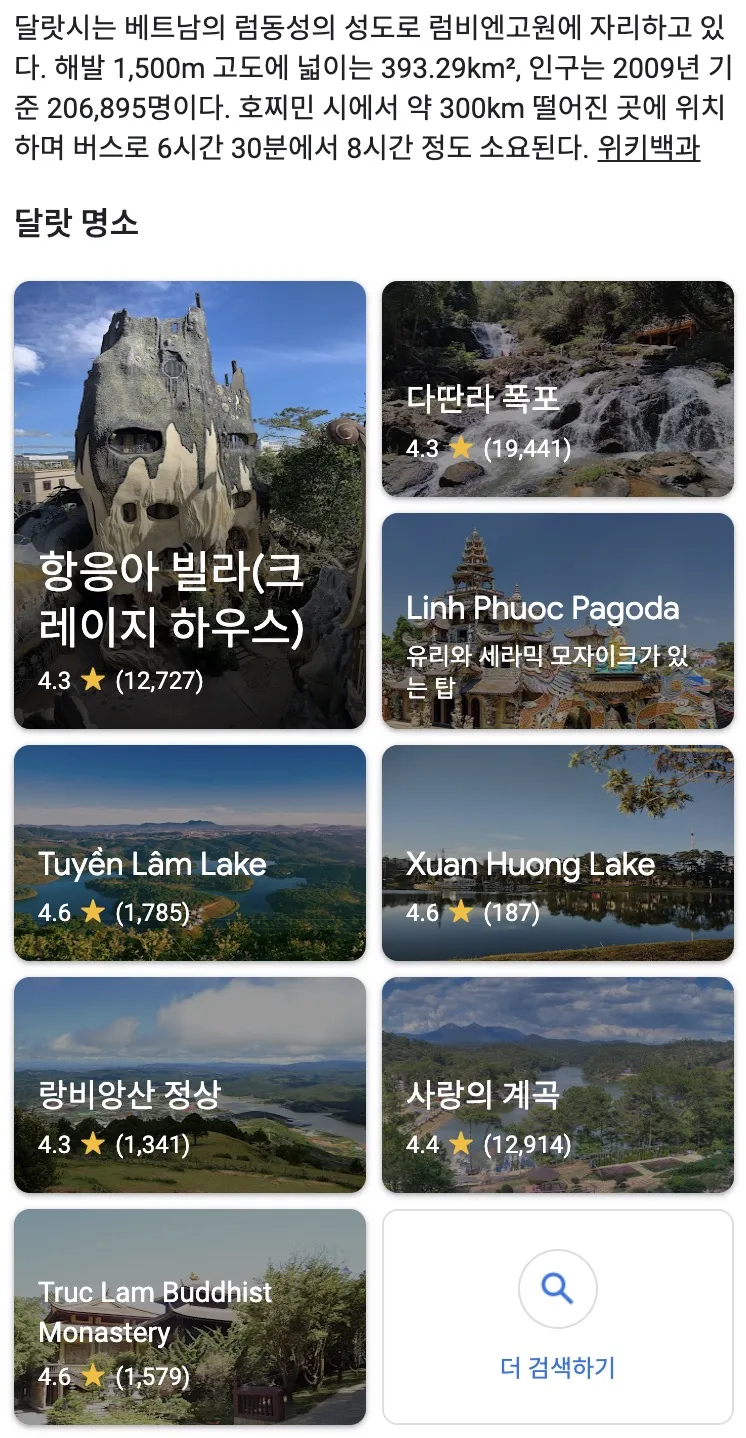746x1438 pixels.
Task: View the 랑비앙산 정상 attraction
Action: [190, 1084]
